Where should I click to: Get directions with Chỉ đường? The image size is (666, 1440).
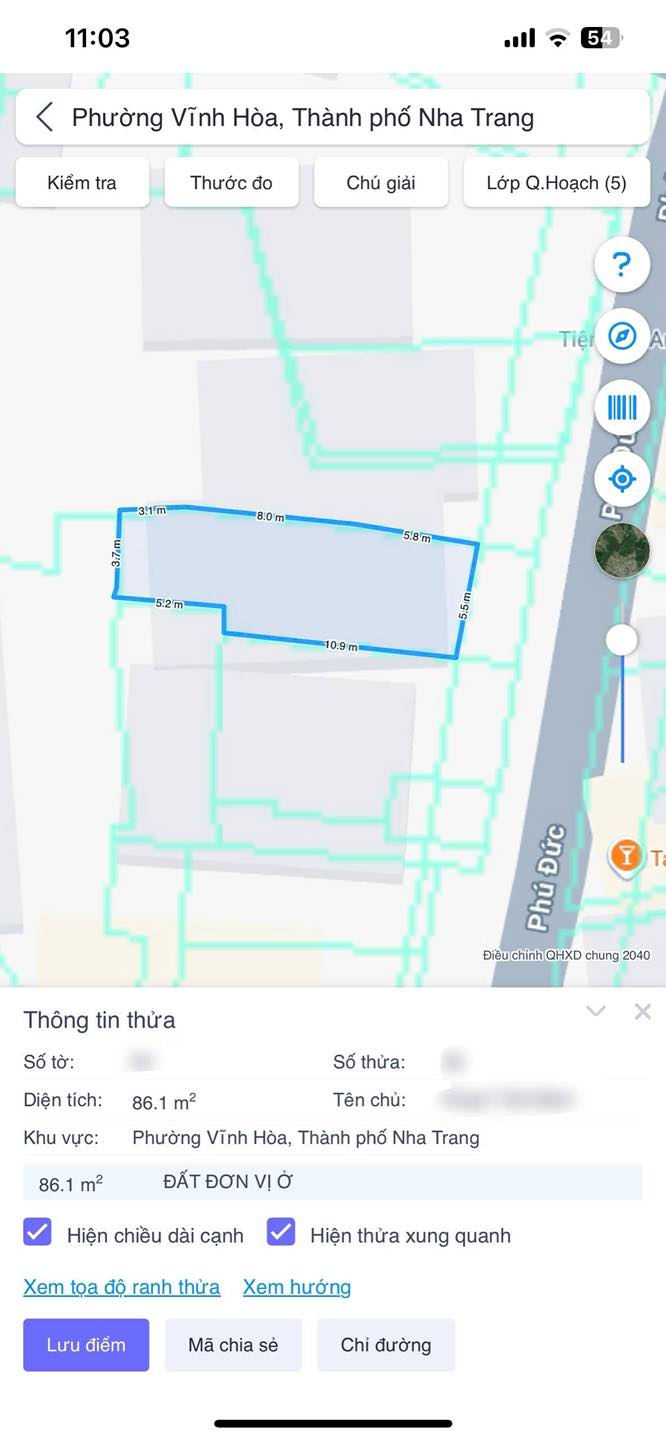[386, 1345]
